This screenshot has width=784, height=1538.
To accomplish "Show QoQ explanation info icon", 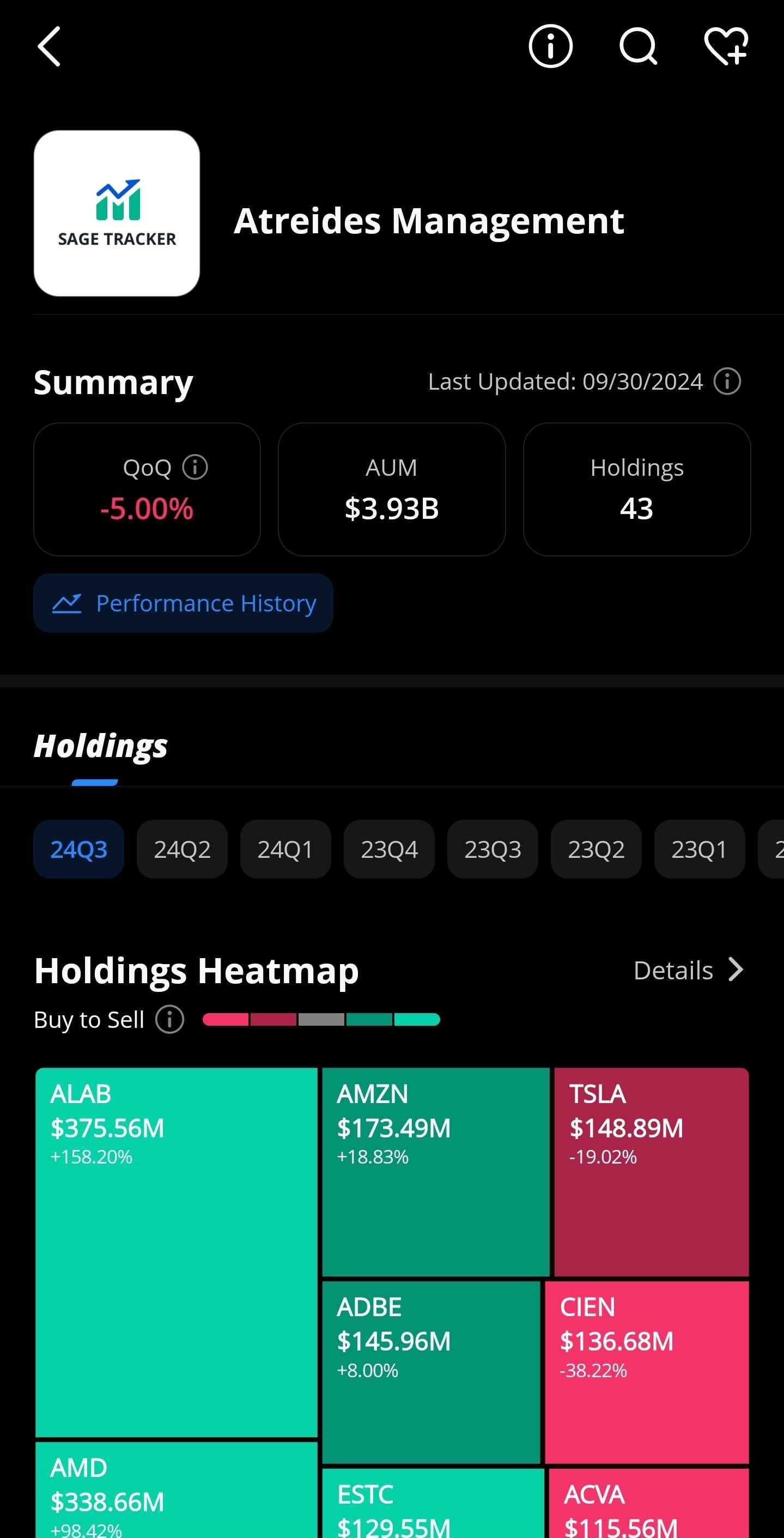I will click(x=195, y=467).
